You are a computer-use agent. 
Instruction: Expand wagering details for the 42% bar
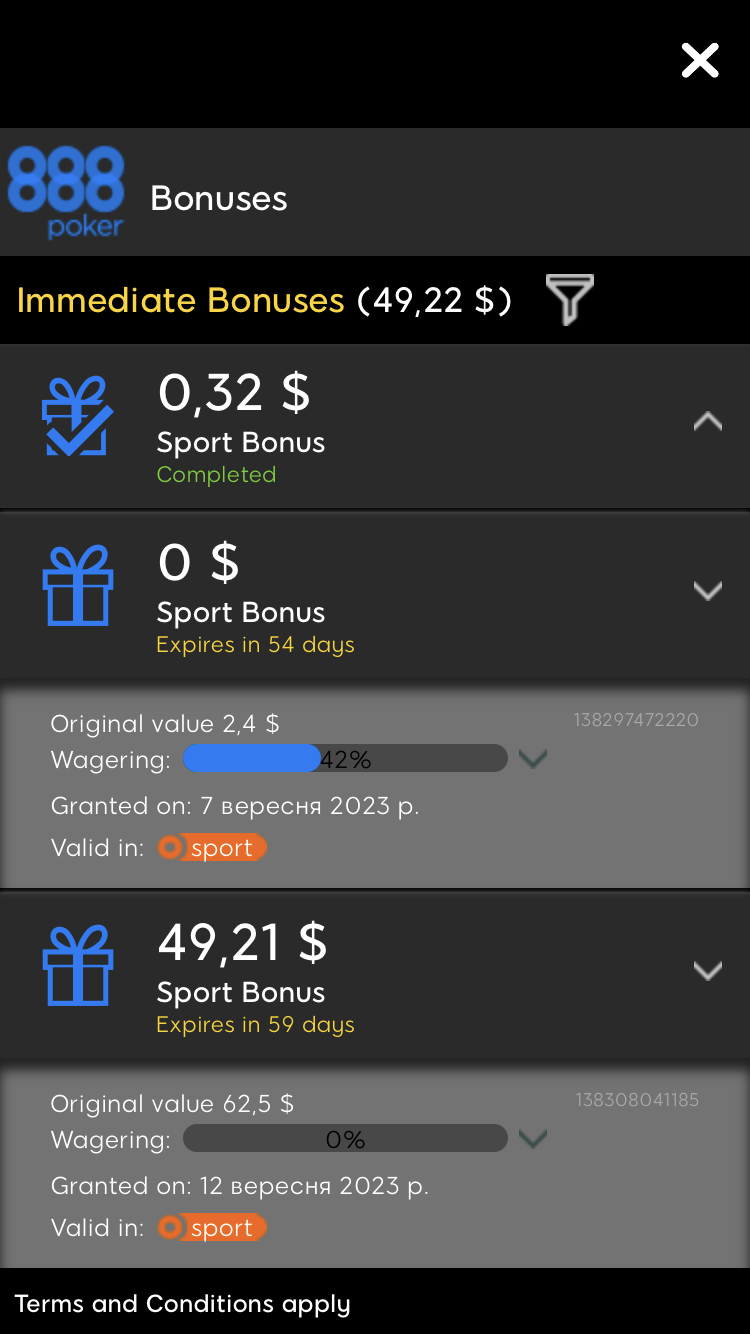[x=533, y=759]
